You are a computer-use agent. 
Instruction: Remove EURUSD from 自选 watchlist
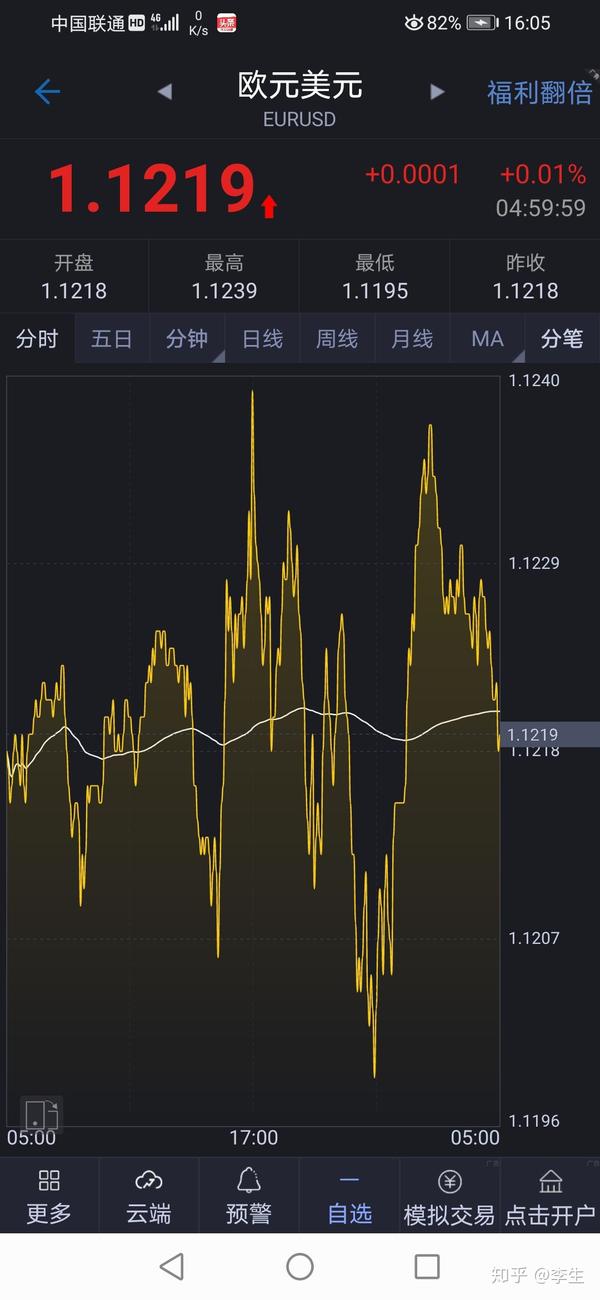click(x=349, y=1196)
